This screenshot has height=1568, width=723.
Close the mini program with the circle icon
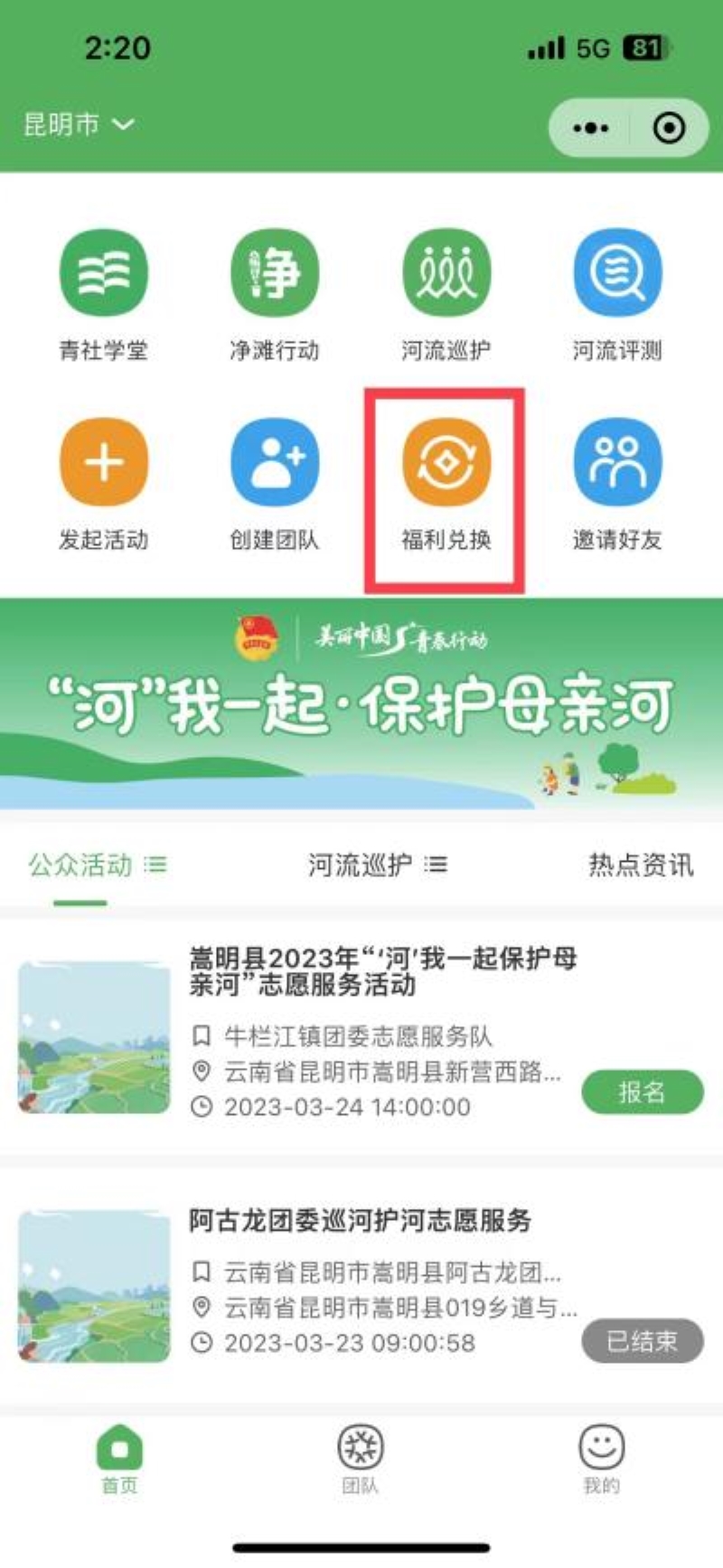(x=669, y=128)
